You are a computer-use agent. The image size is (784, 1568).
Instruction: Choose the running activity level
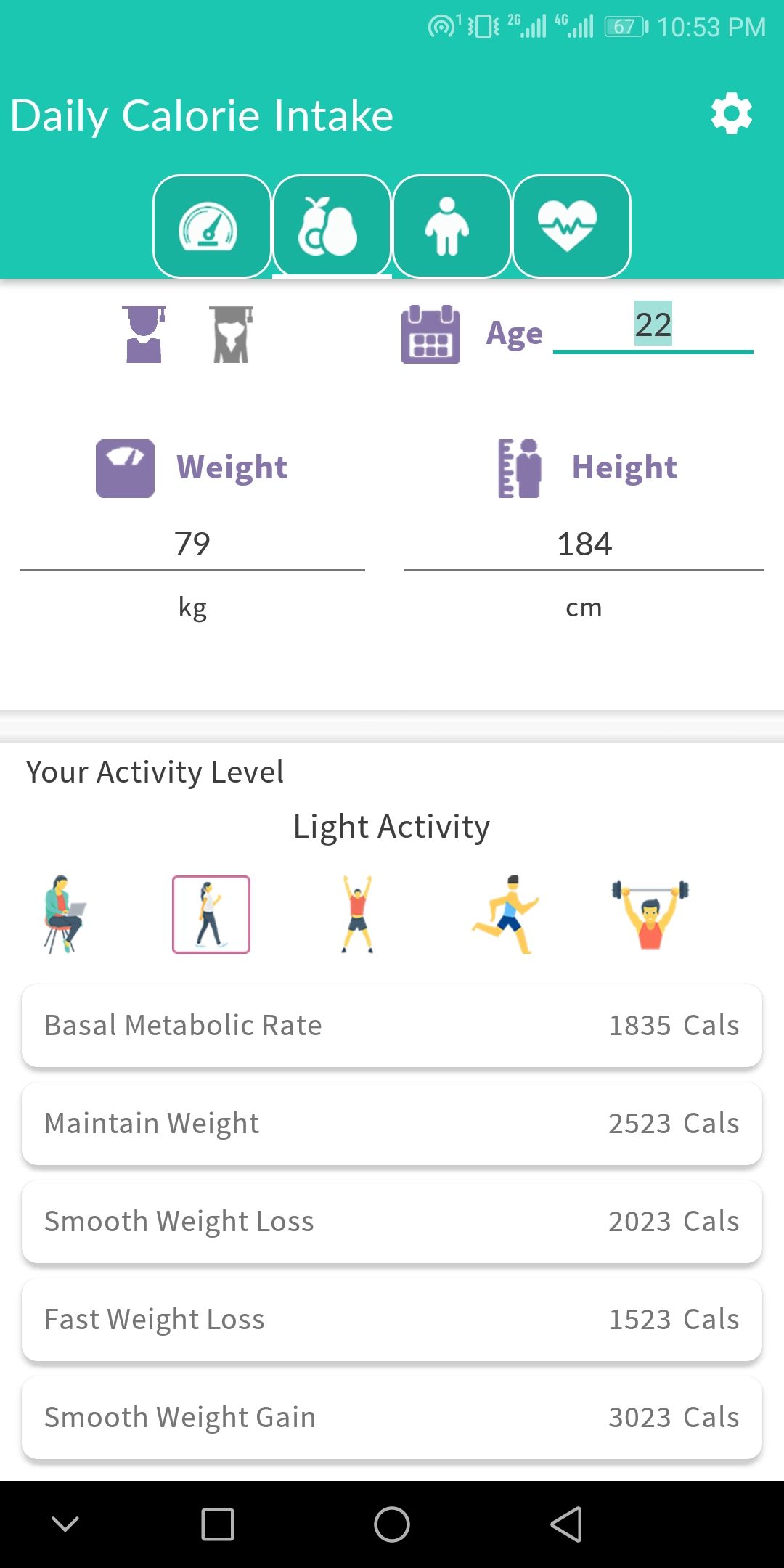(506, 915)
